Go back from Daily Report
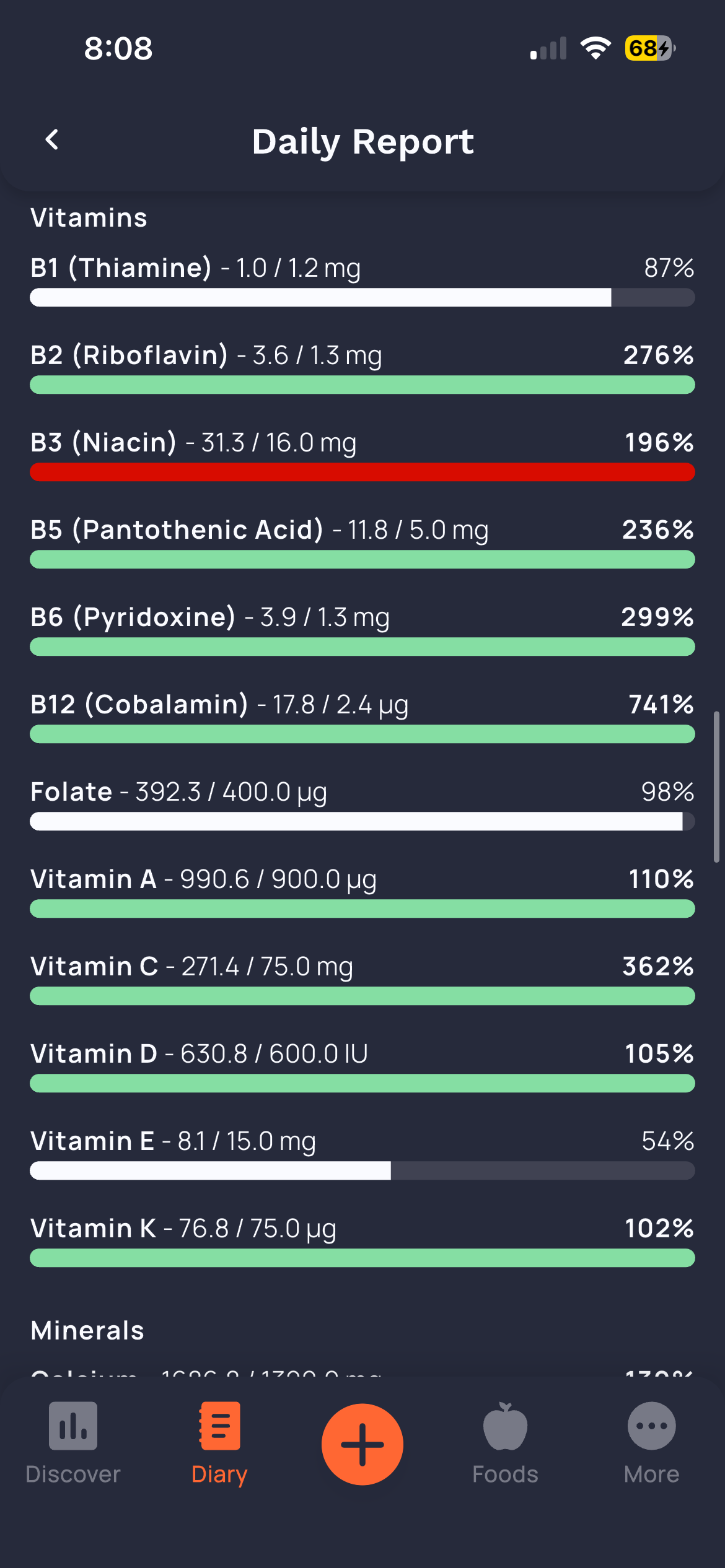The width and height of the screenshot is (725, 1568). coord(52,140)
